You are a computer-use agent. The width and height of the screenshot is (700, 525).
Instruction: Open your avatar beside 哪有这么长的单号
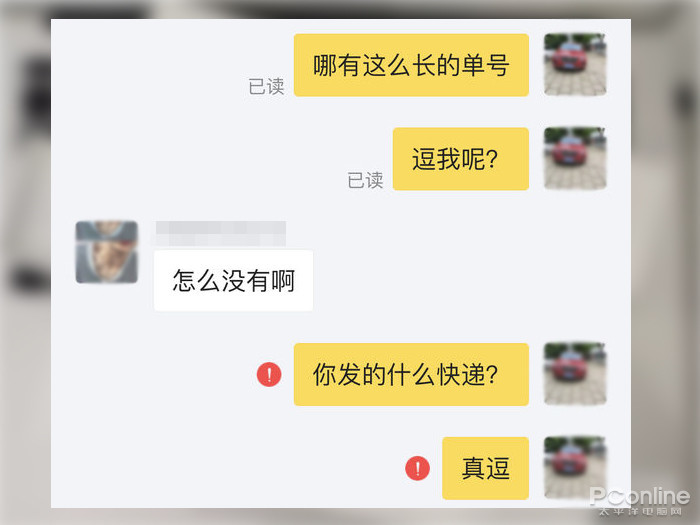[574, 65]
